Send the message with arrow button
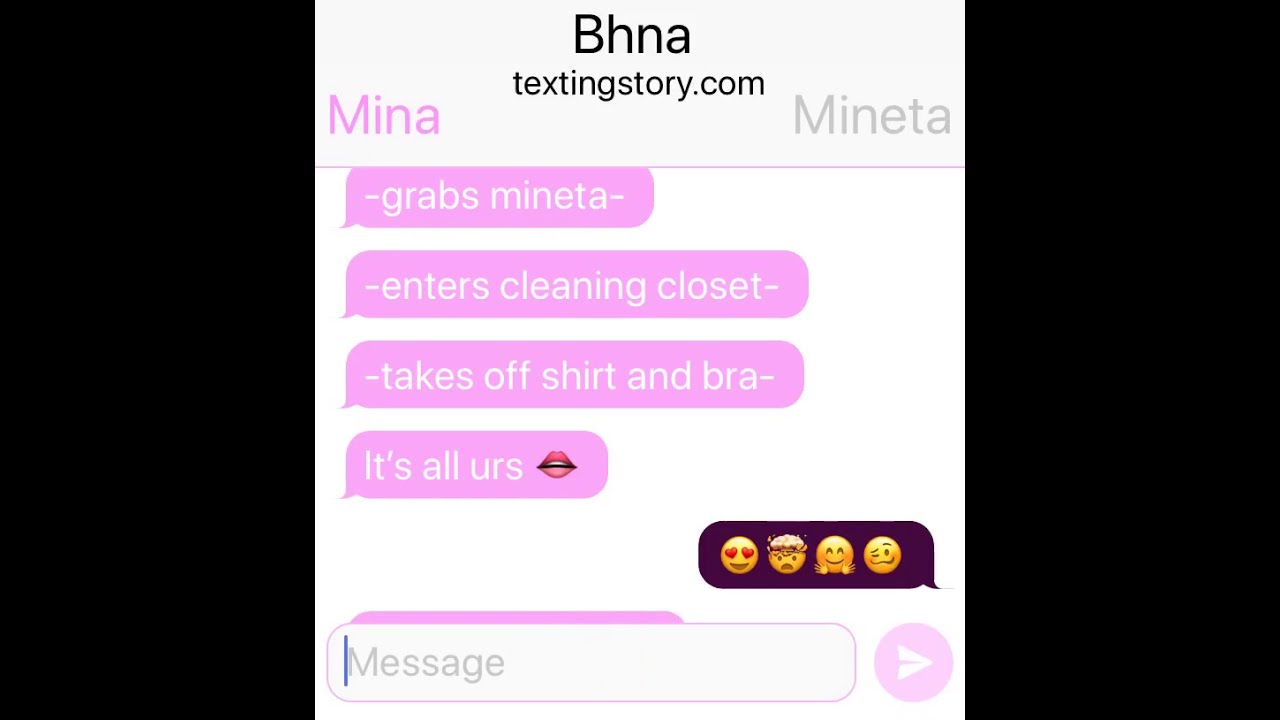 [912, 662]
